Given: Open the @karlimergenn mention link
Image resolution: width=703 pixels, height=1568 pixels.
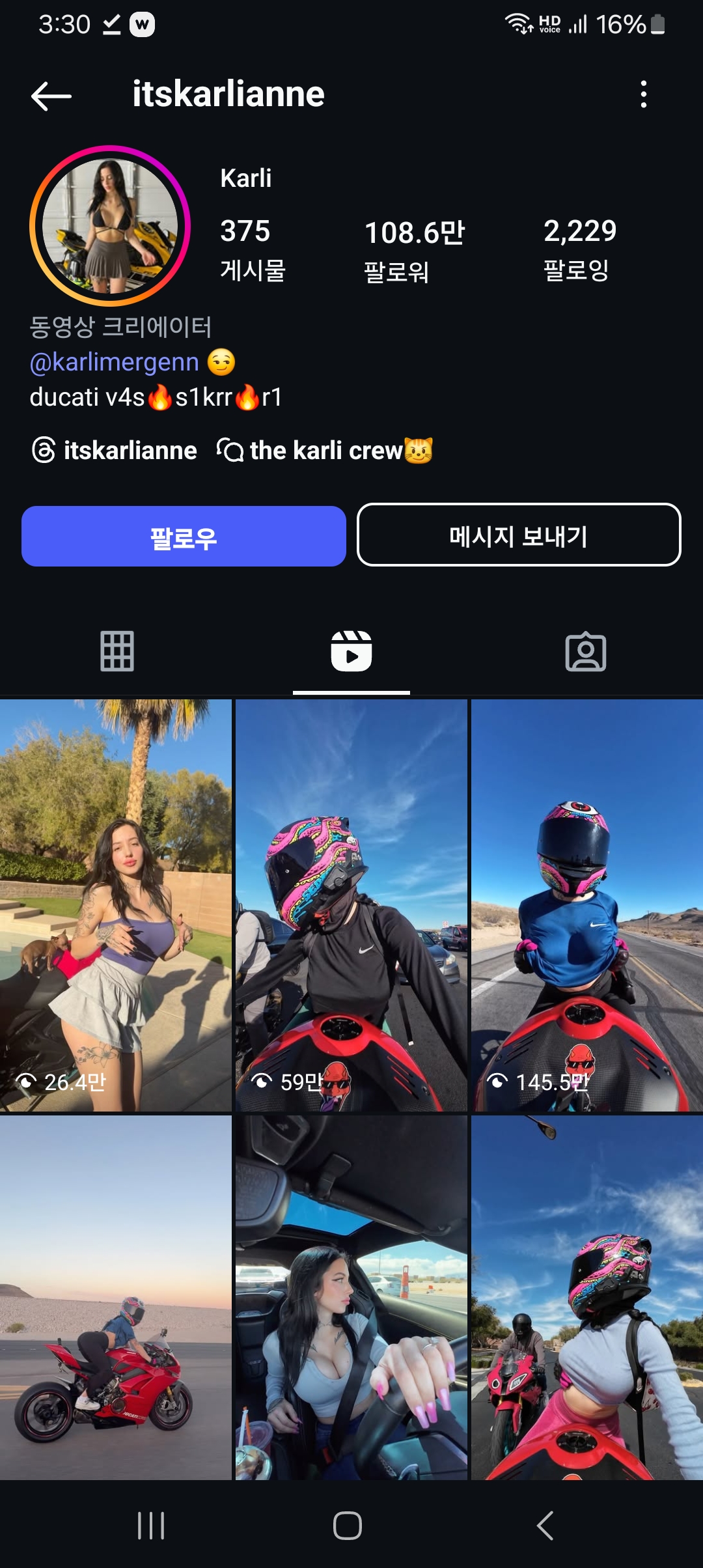Looking at the screenshot, I should click(115, 362).
